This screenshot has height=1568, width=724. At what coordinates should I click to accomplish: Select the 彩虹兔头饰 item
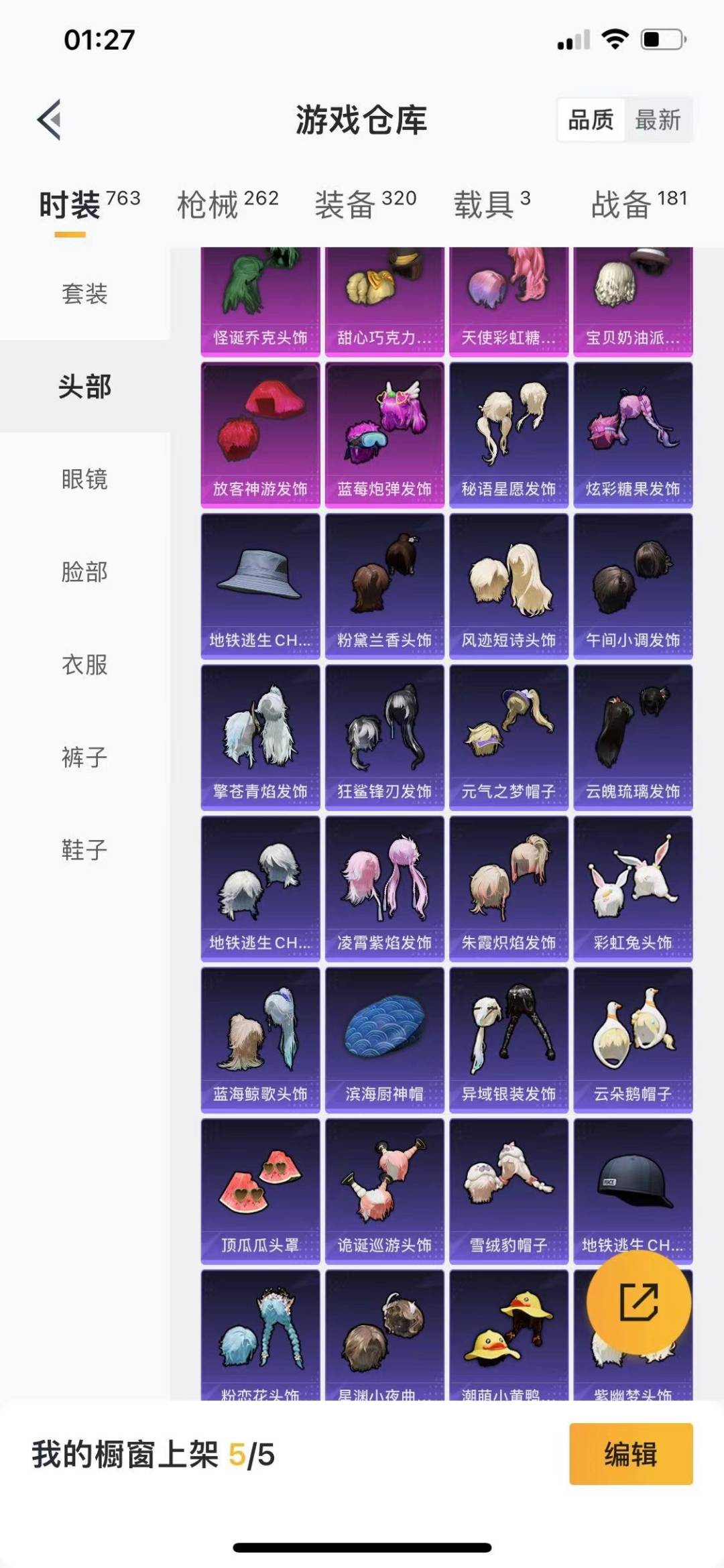point(633,888)
